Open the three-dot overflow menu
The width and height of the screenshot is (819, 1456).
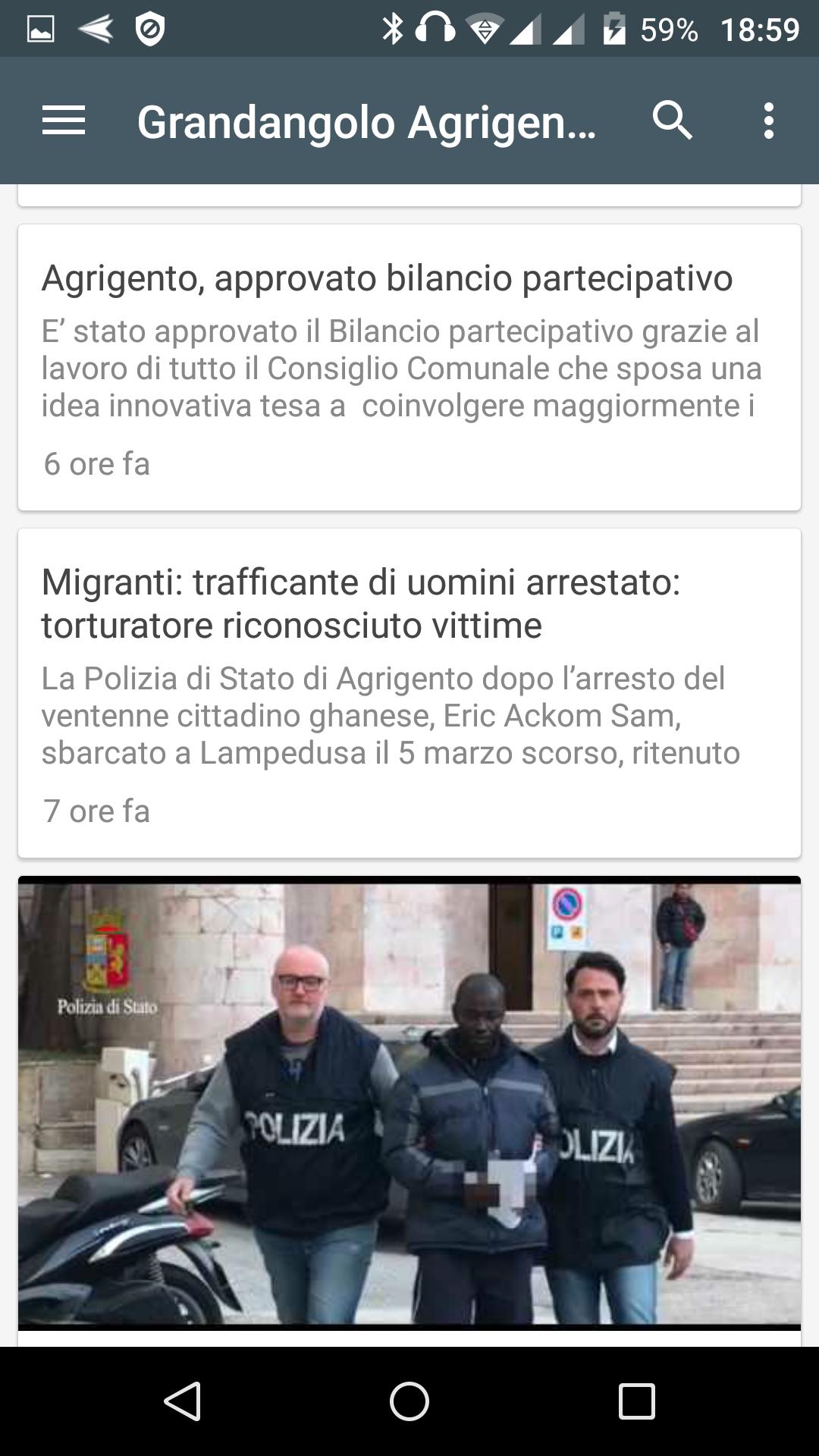pos(769,121)
